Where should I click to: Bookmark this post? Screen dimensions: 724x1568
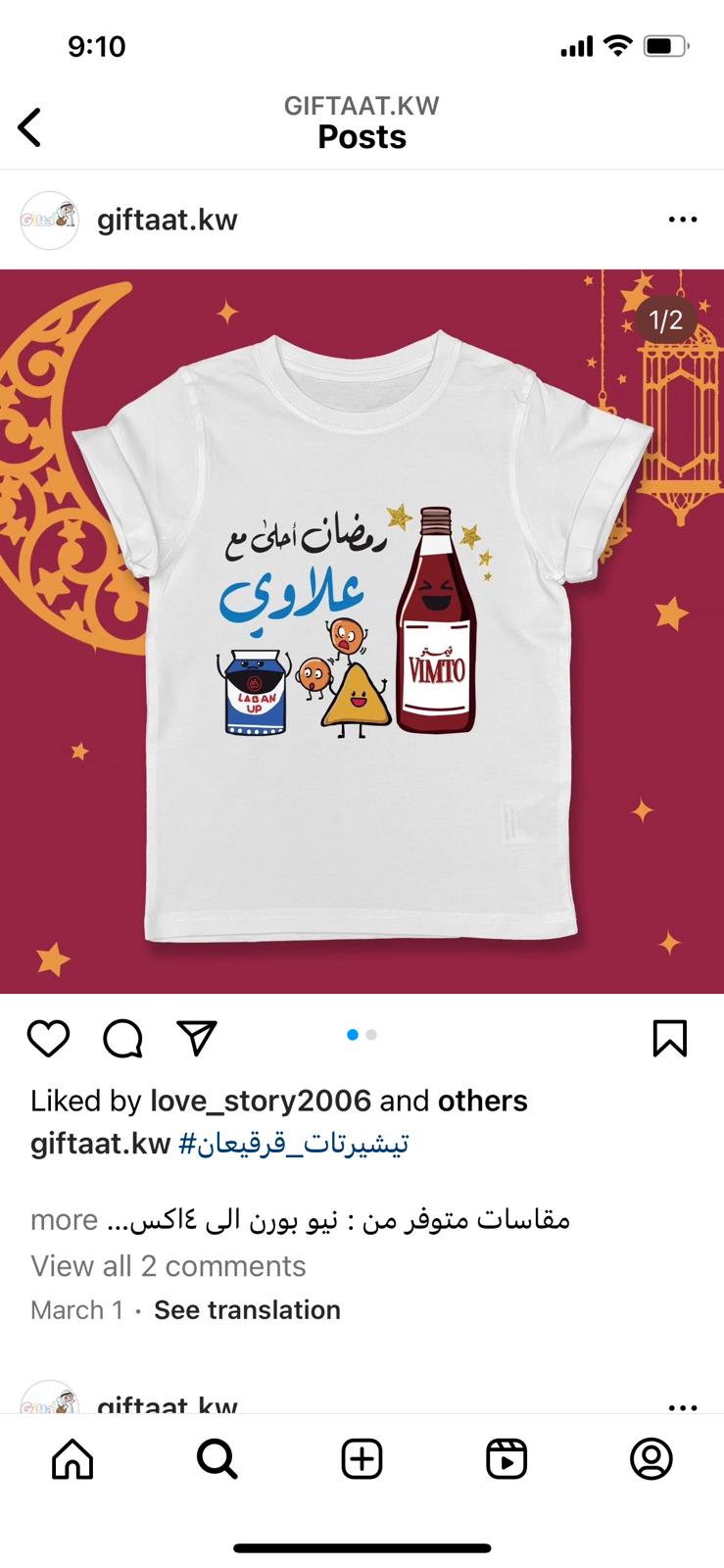pos(670,1038)
